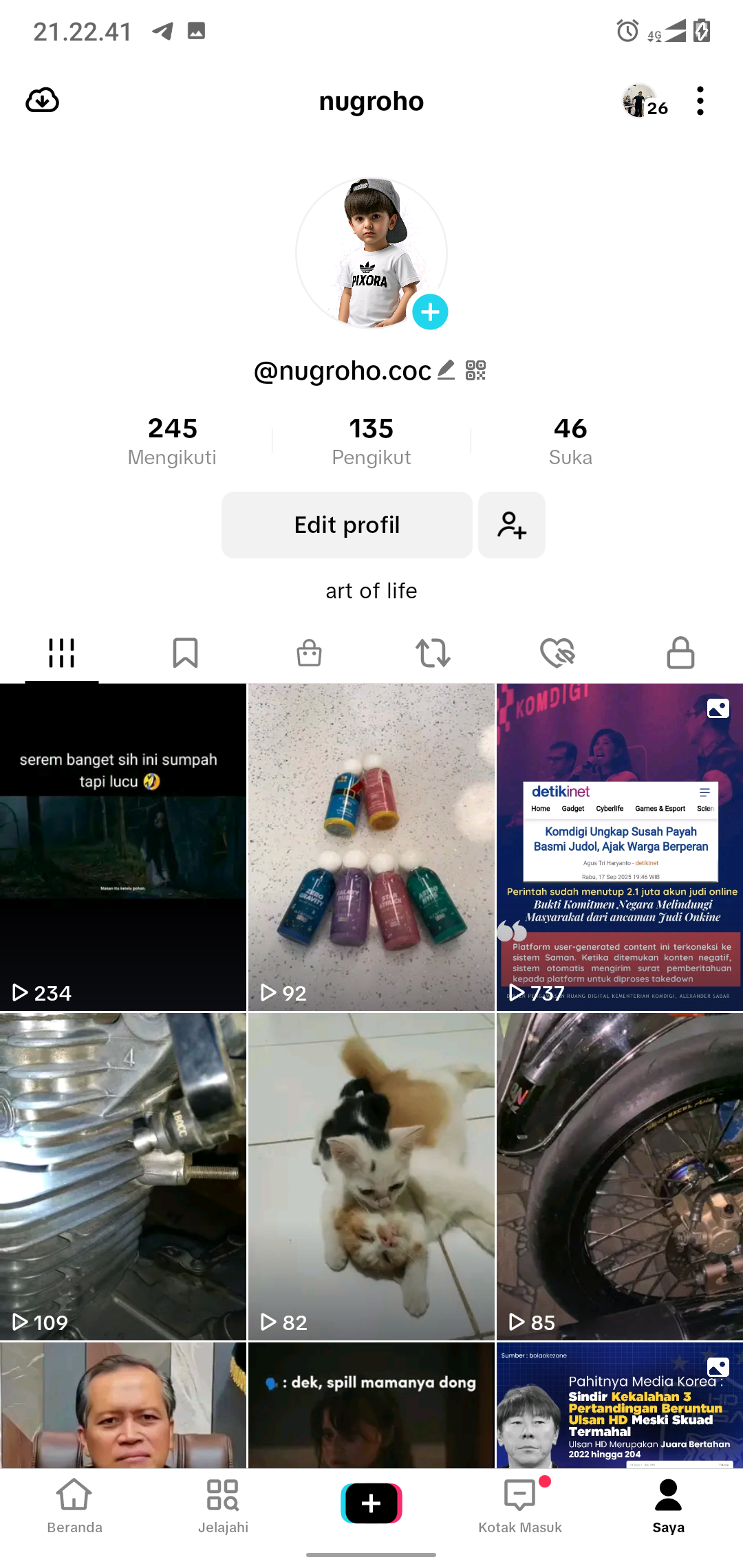View the 245 Mengikuti list
The image size is (743, 1568).
[x=172, y=441]
